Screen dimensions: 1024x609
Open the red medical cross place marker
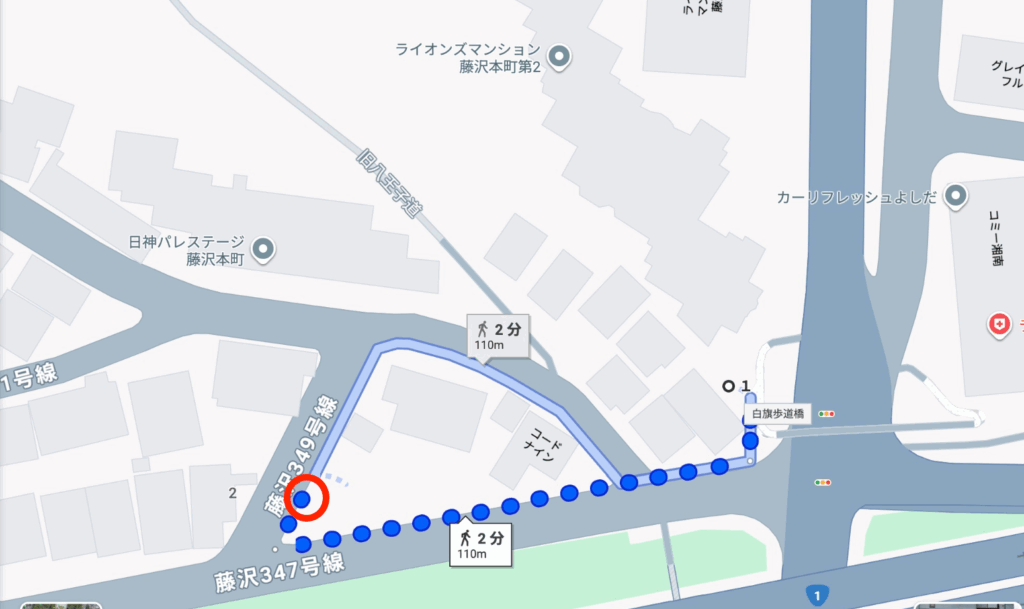[997, 324]
